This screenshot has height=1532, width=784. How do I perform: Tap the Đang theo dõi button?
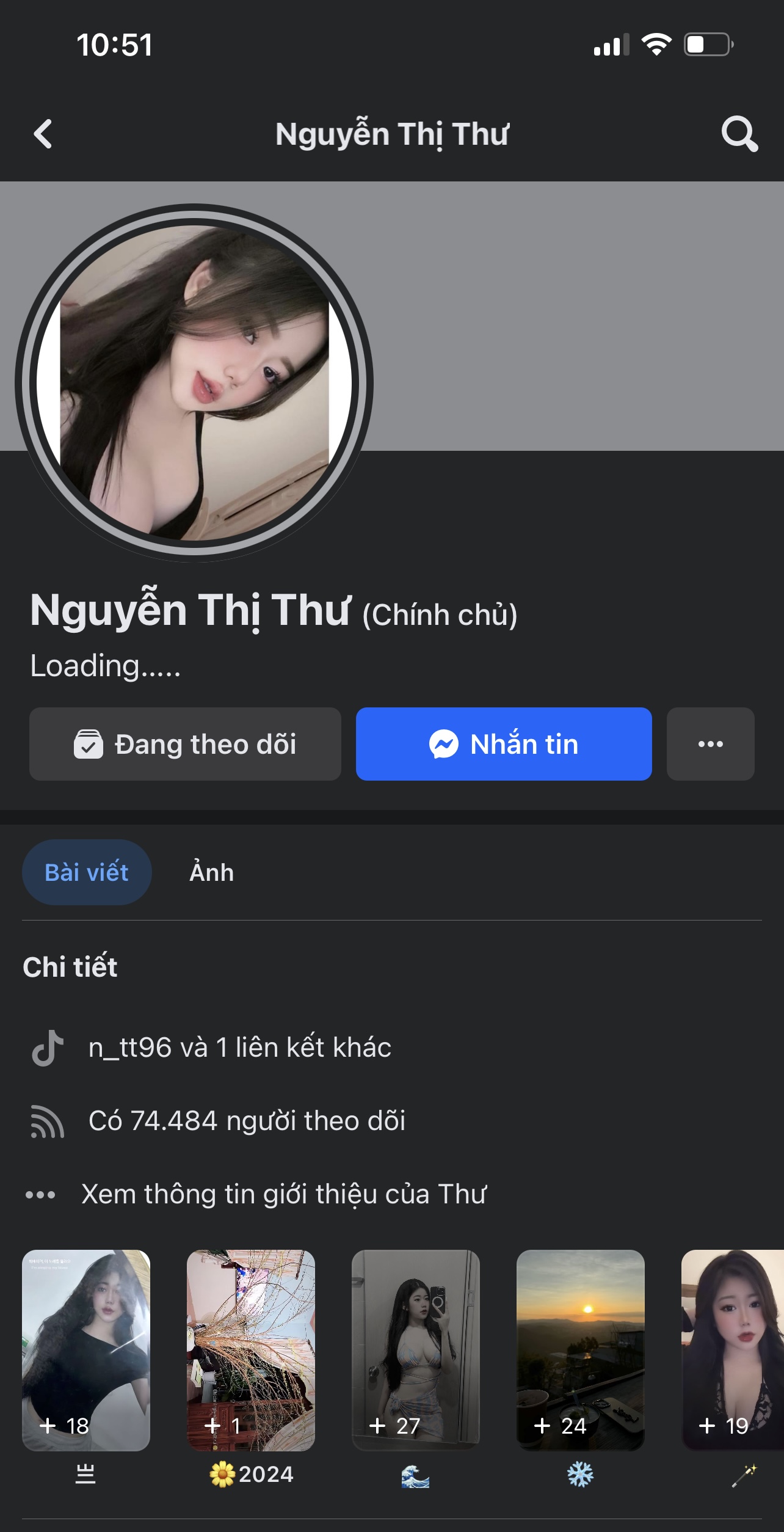pos(185,744)
